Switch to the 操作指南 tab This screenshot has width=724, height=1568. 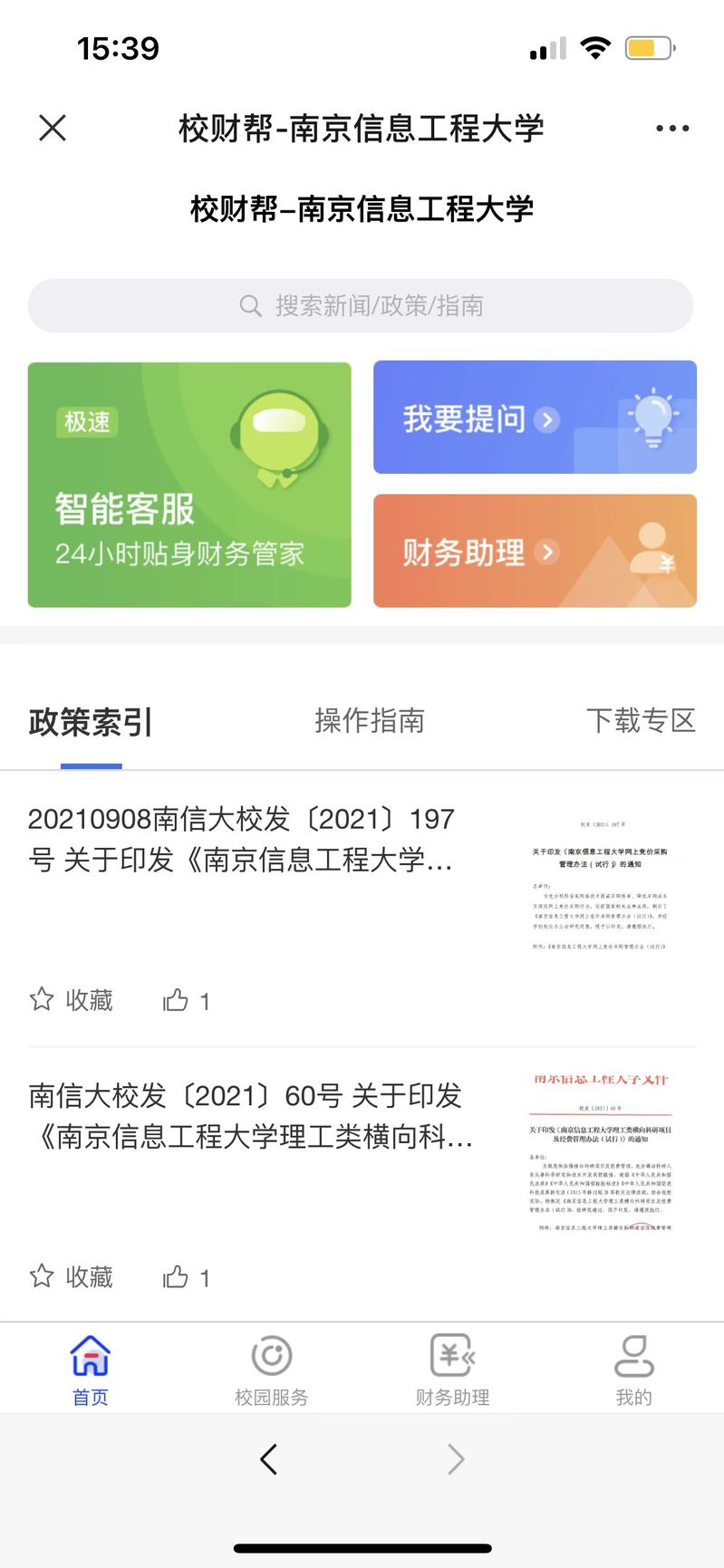[x=369, y=721]
